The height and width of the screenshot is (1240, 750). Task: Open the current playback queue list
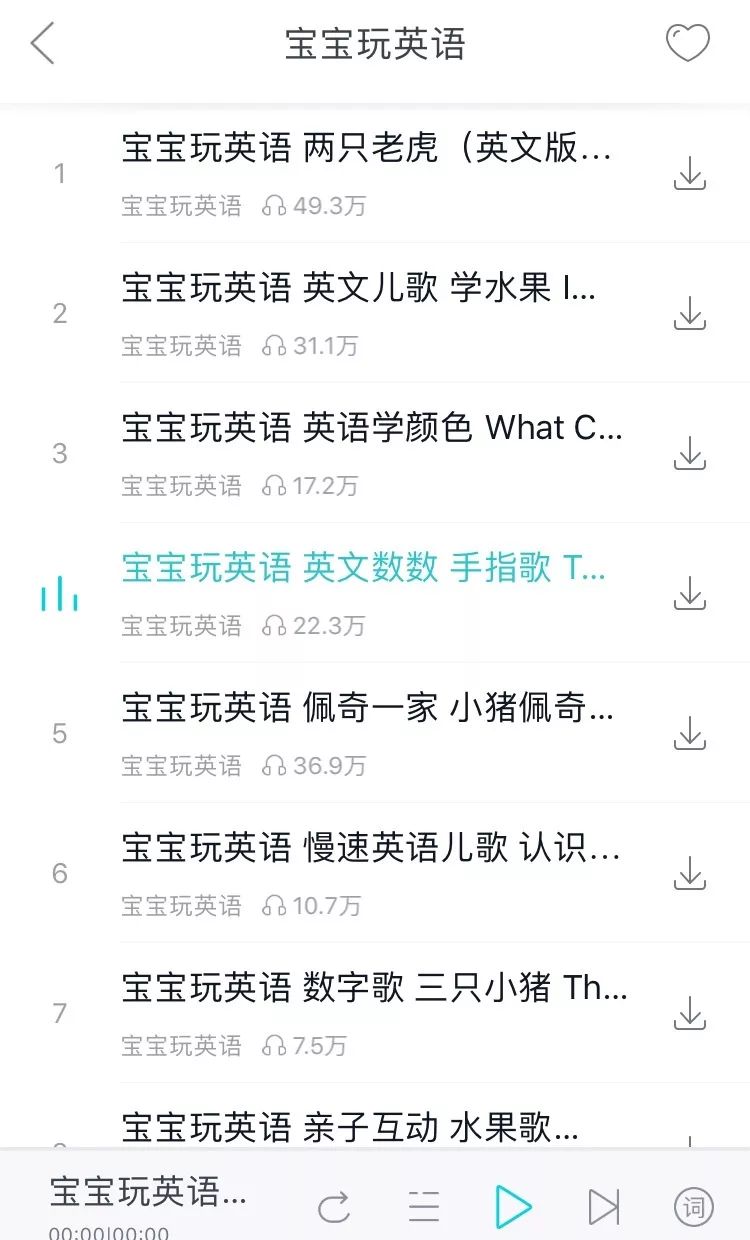tap(423, 1206)
